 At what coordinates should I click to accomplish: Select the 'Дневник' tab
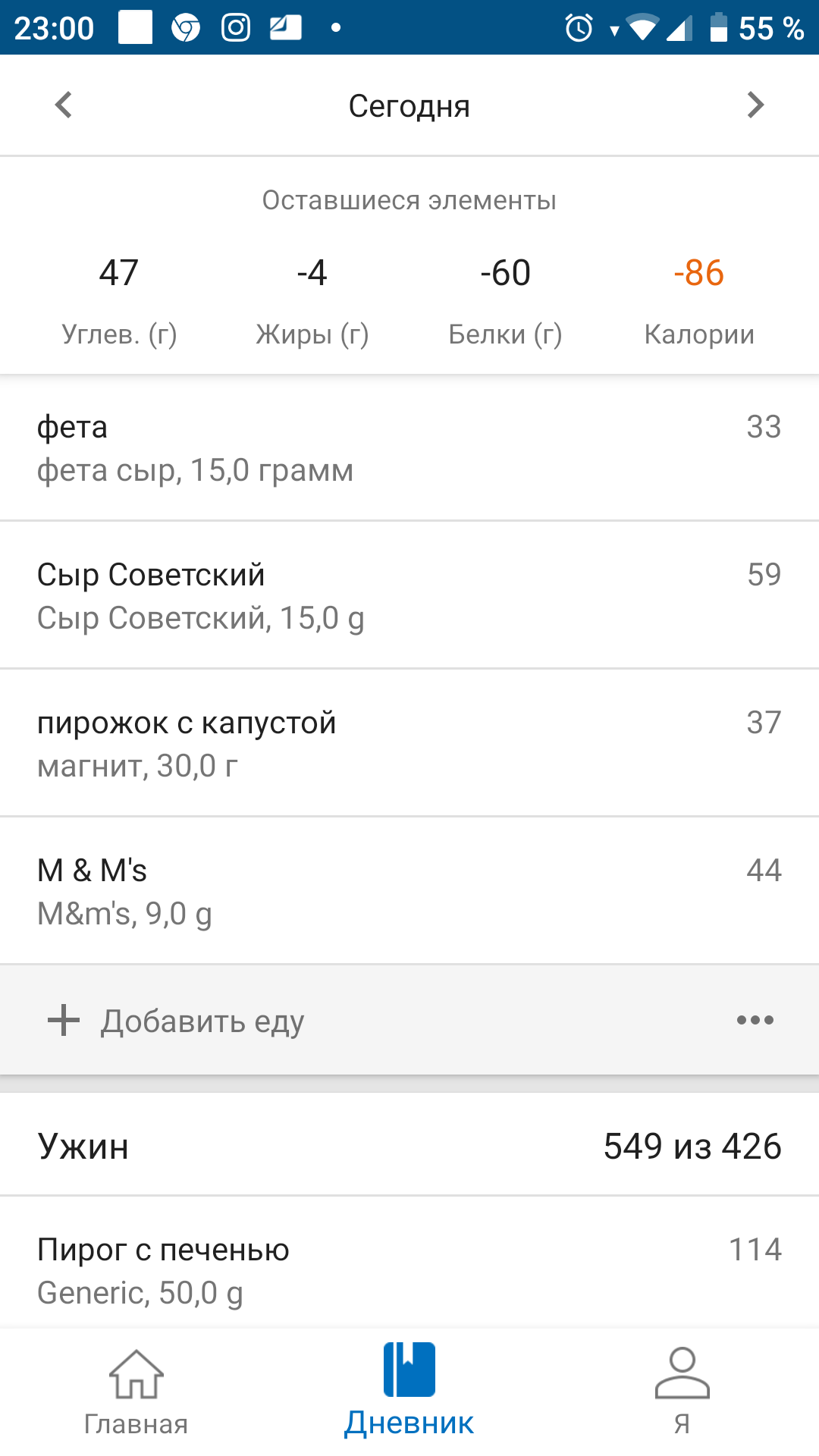[x=409, y=1392]
